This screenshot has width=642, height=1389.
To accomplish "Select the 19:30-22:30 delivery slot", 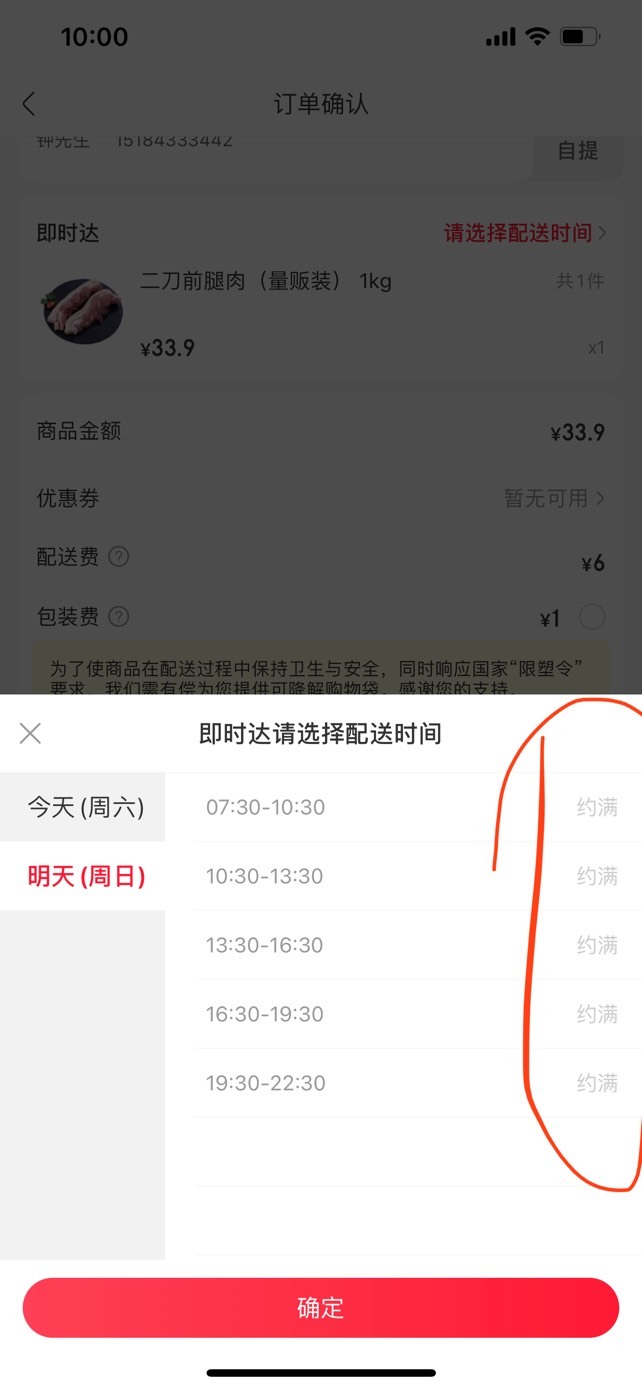I will (x=418, y=1083).
